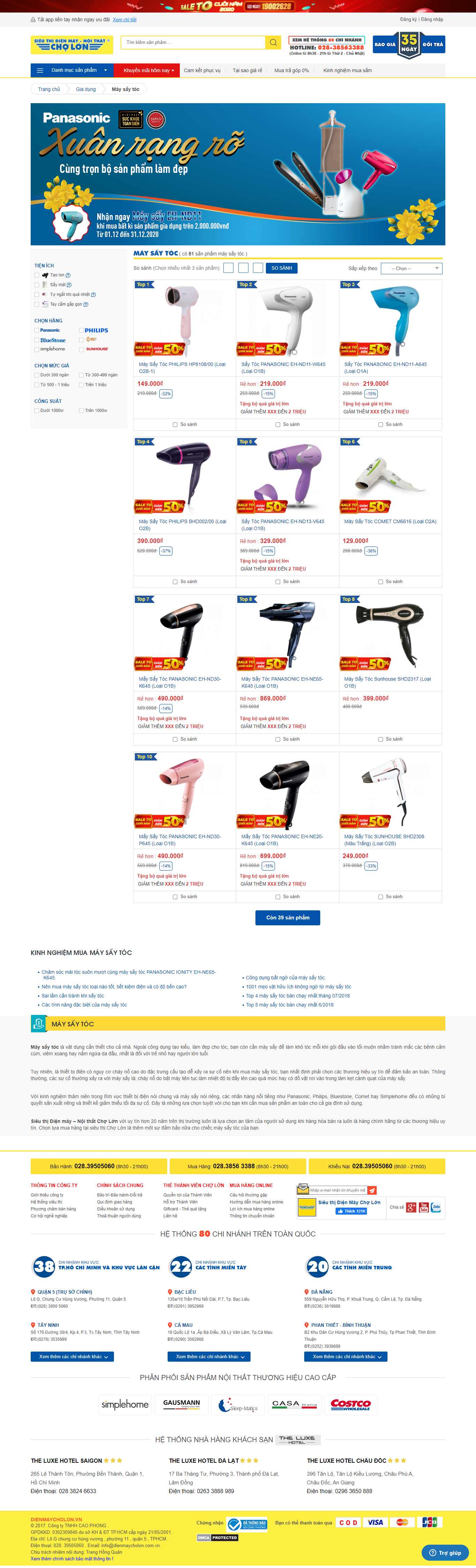Open the Đăng nhập link
Image resolution: width=476 pixels, height=1568 pixels.
(x=432, y=20)
